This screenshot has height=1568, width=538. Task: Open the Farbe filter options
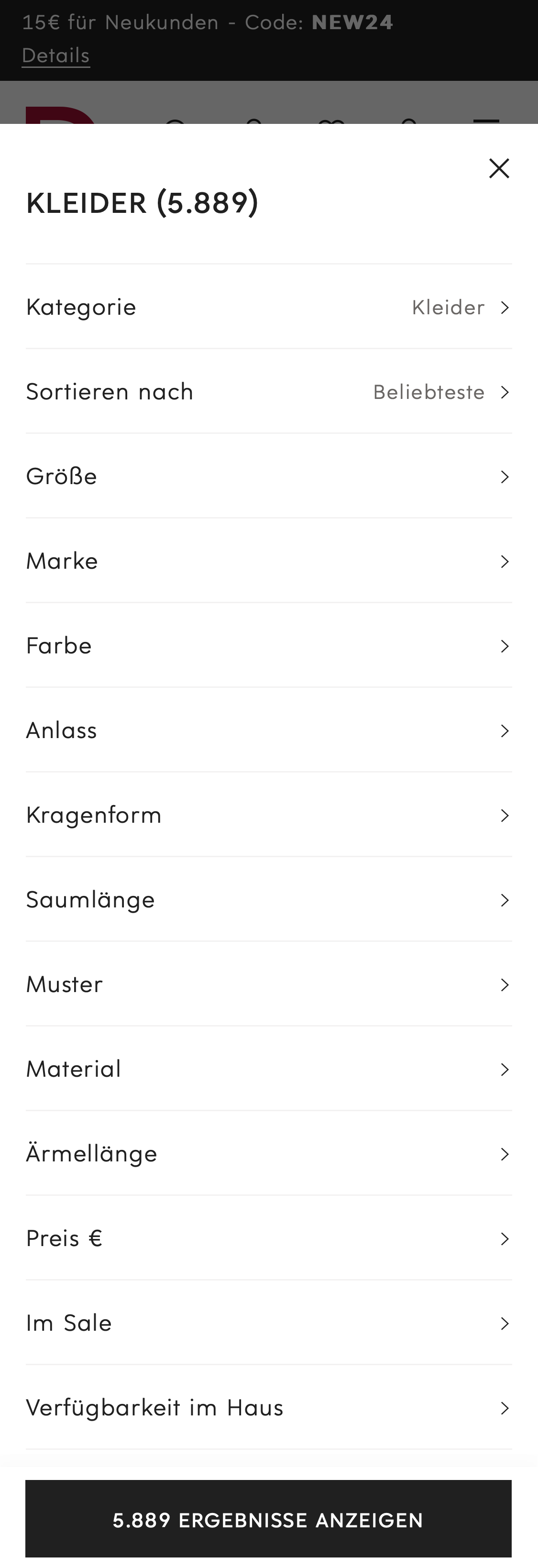[269, 646]
